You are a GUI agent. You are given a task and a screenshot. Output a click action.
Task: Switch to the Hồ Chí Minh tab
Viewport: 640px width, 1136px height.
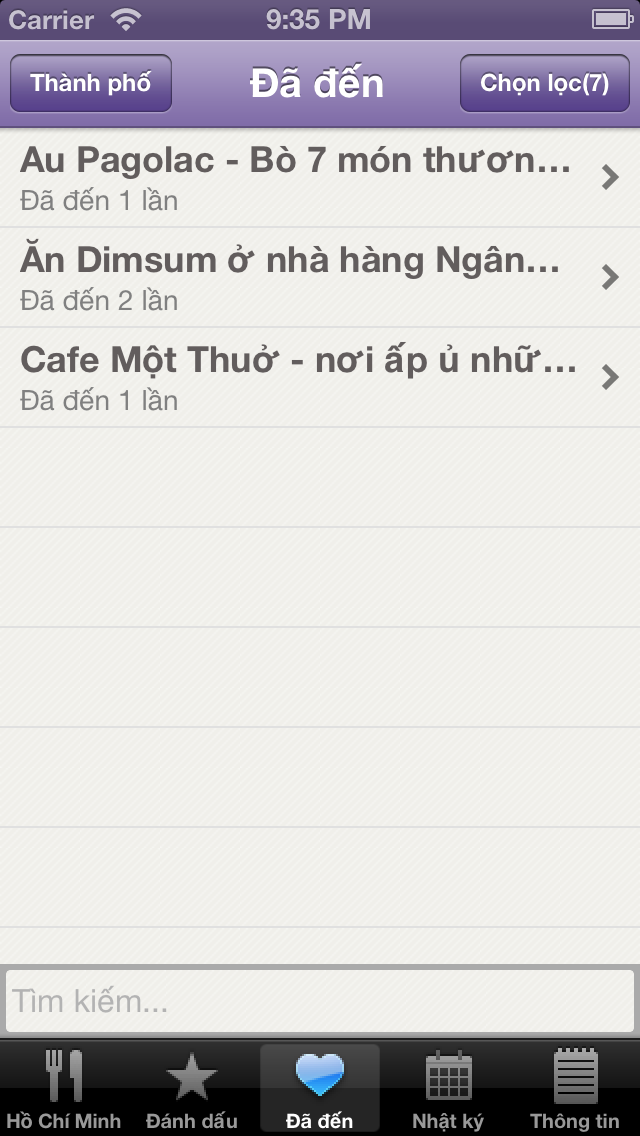pyautogui.click(x=64, y=1088)
